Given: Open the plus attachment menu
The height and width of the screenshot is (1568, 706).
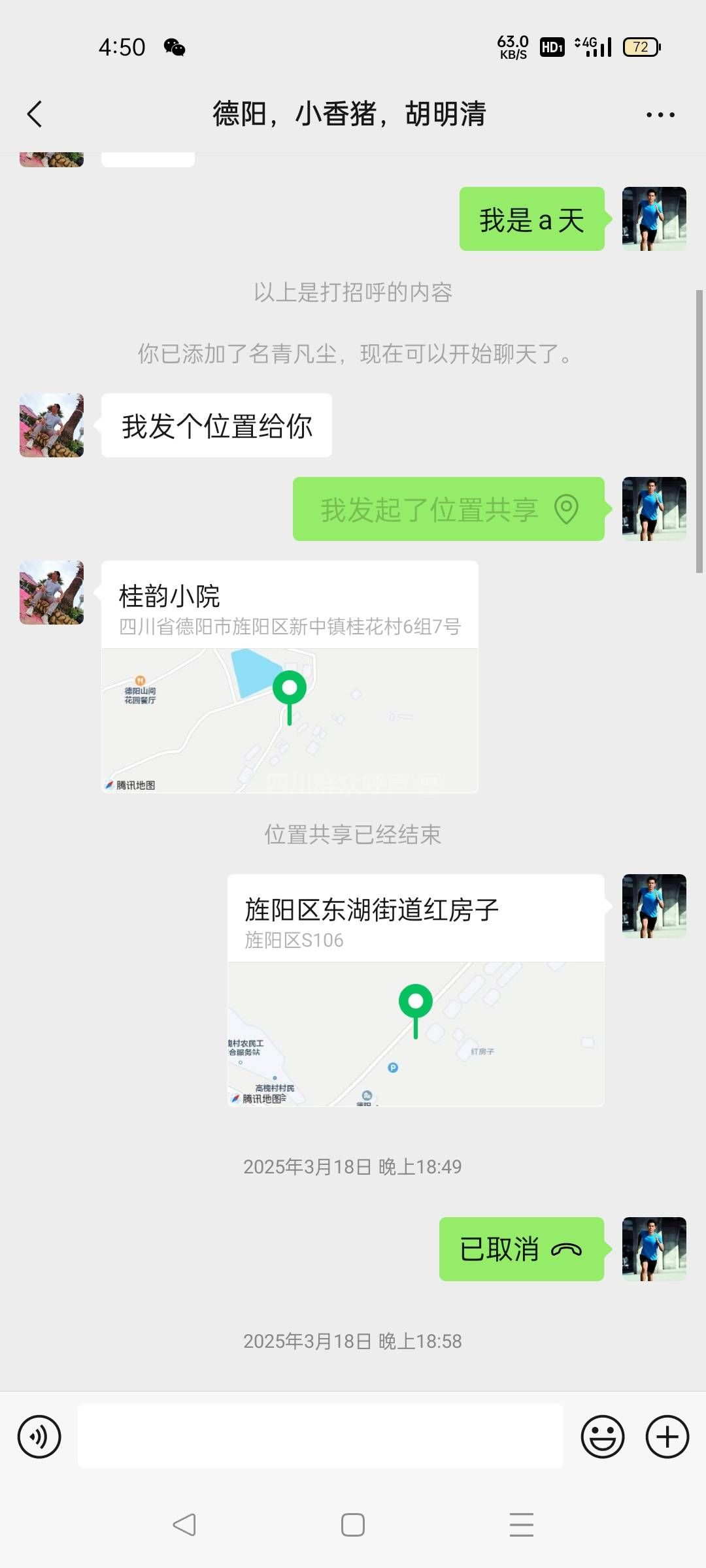Looking at the screenshot, I should coord(667,1437).
